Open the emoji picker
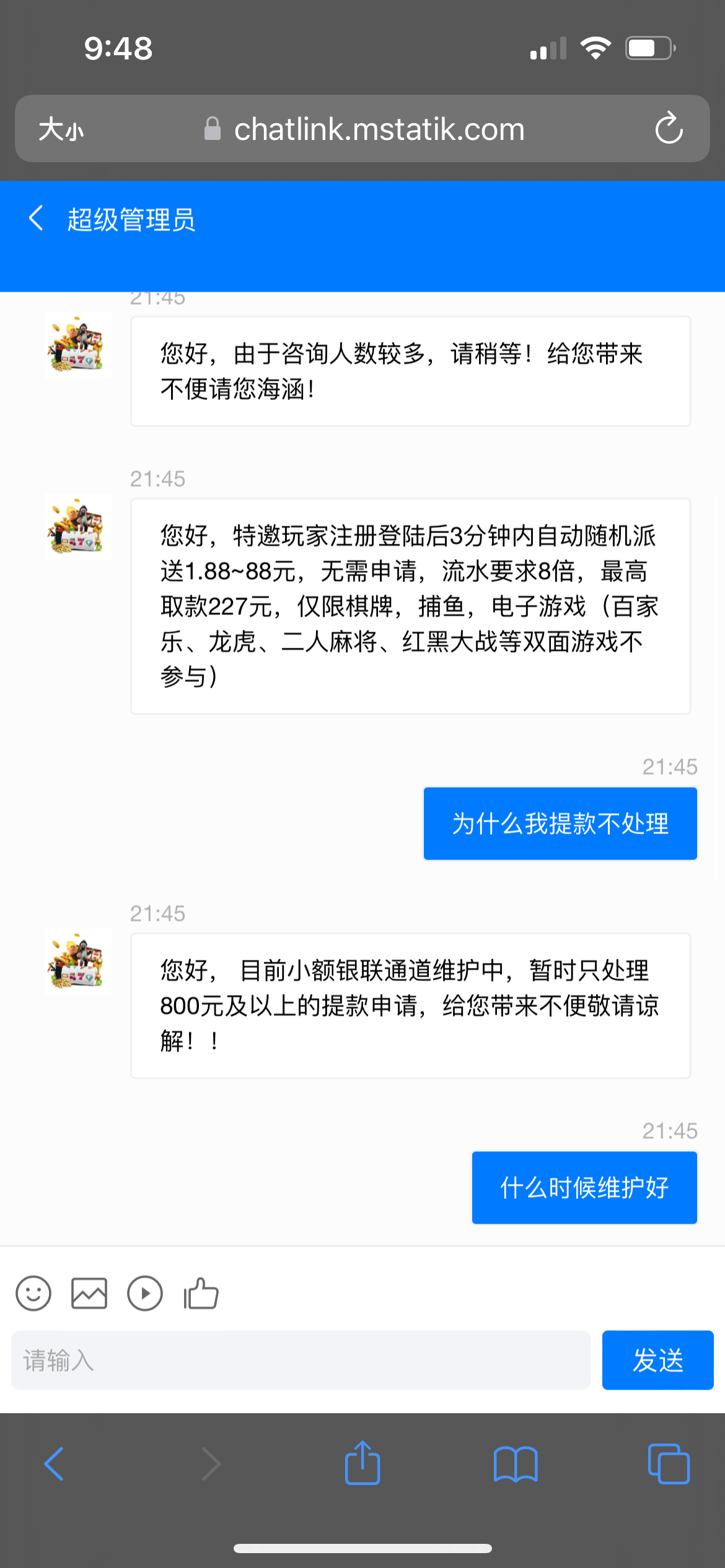The image size is (725, 1568). 33,1293
